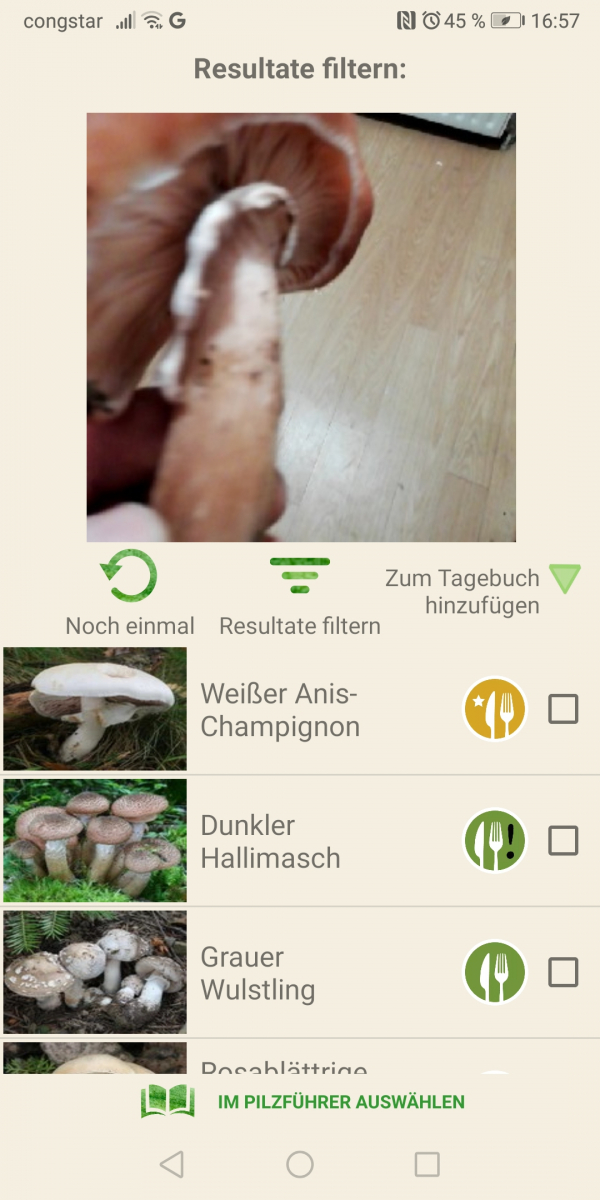Go back with the system back button
Screen dimensions: 600x1200
(x=172, y=1163)
